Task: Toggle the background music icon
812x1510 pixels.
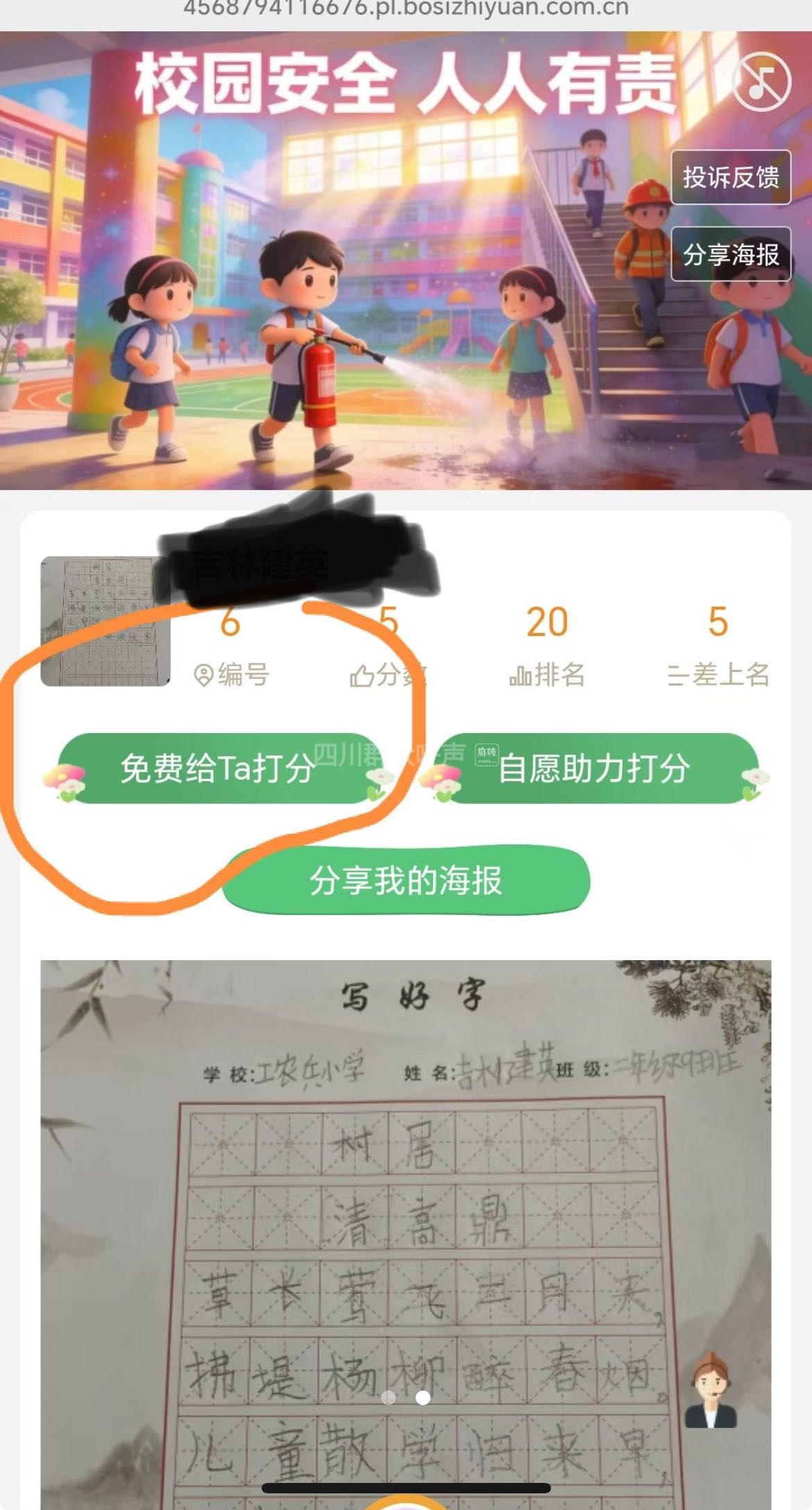Action: coord(761,82)
